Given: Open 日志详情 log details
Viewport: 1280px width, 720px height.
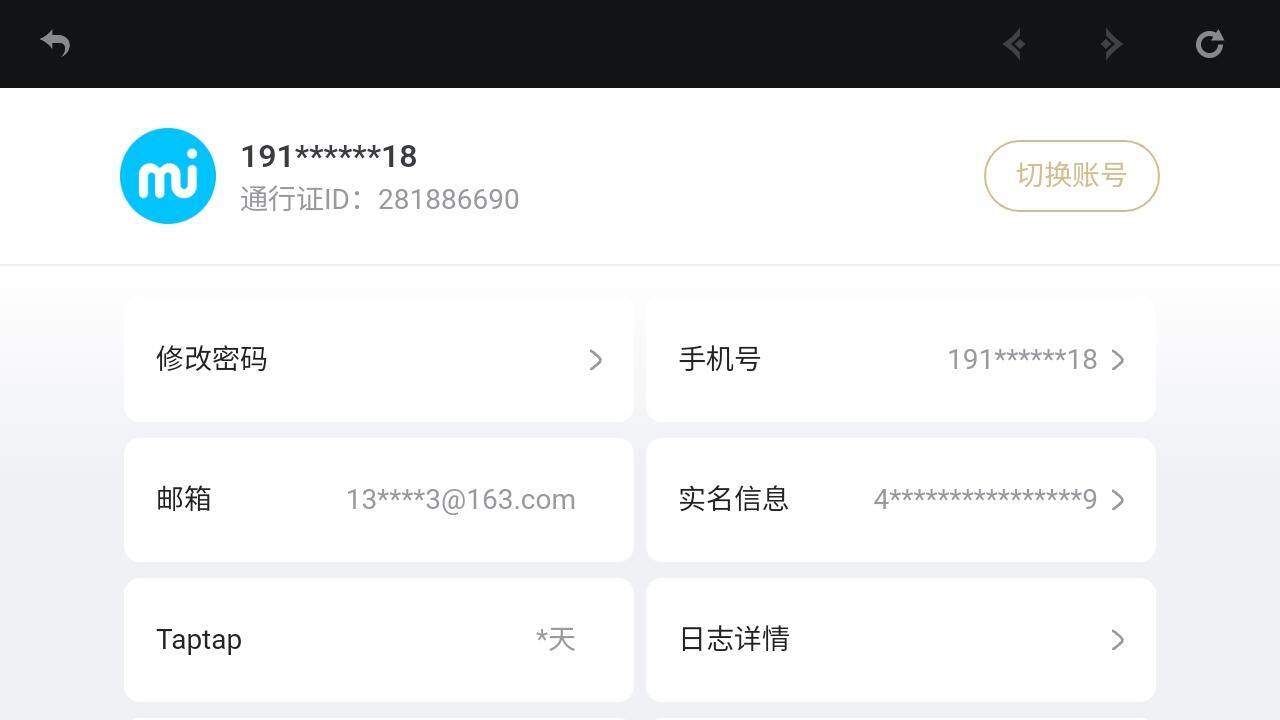Looking at the screenshot, I should click(x=900, y=640).
